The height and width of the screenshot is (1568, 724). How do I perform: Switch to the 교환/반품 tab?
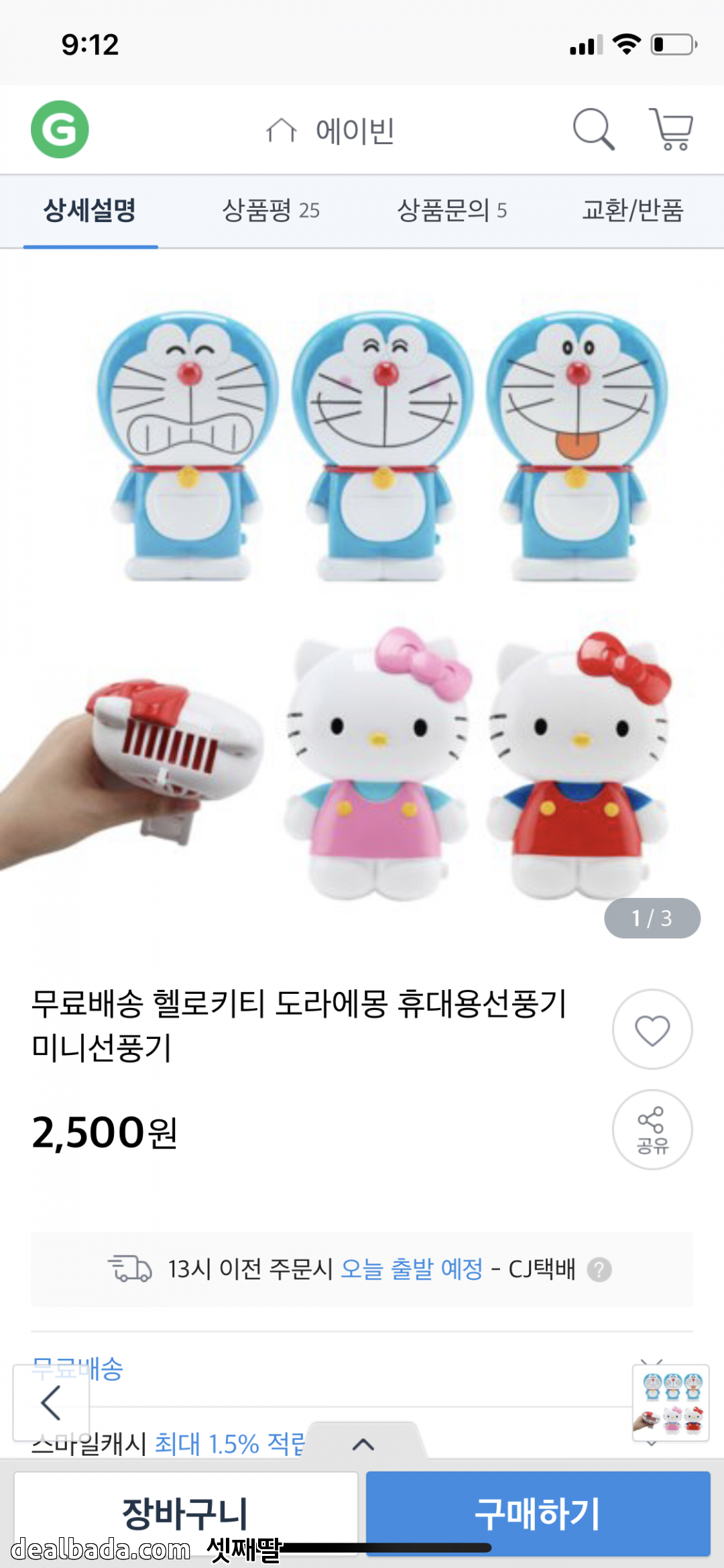(632, 211)
